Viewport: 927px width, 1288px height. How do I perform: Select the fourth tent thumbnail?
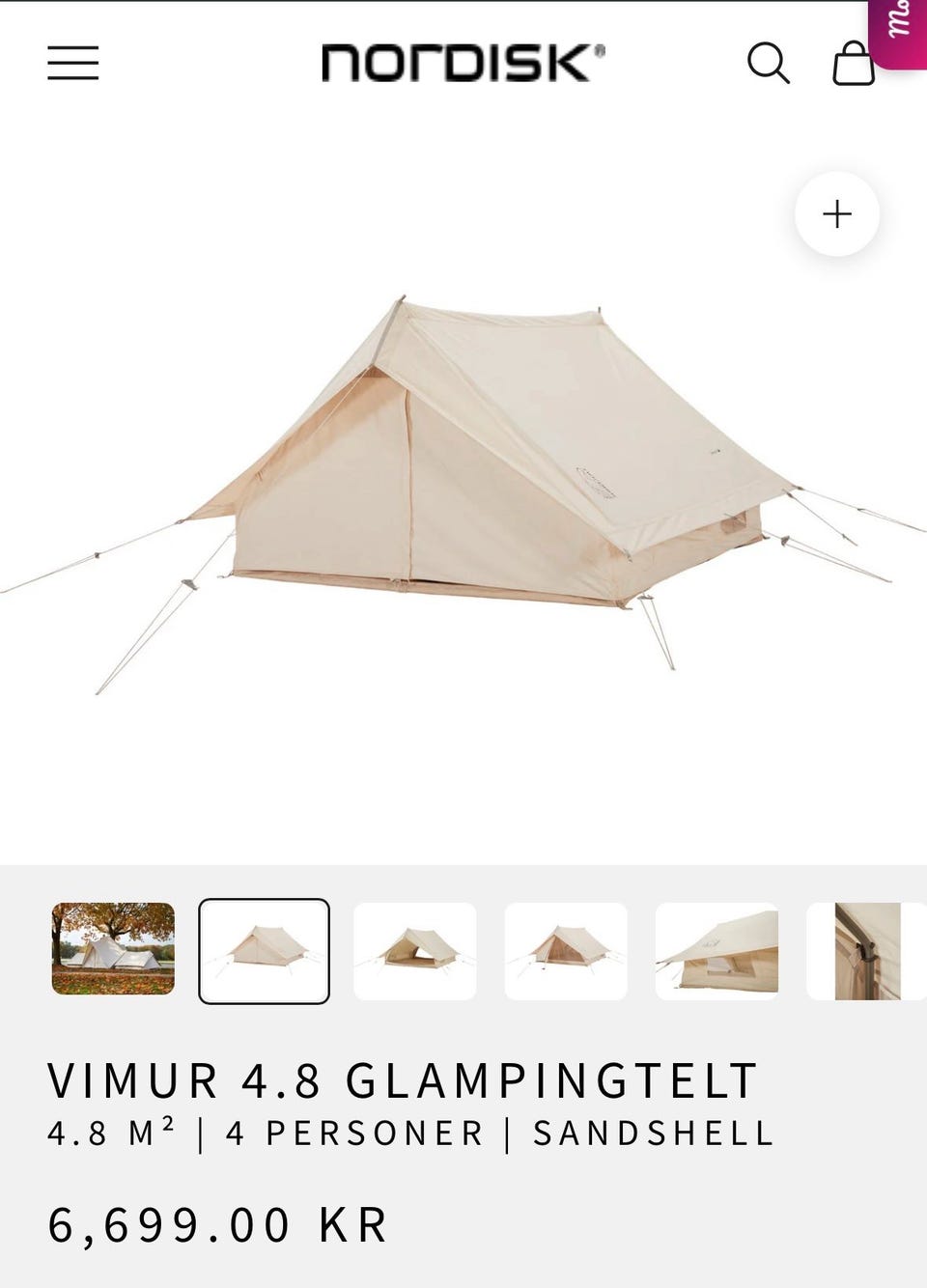(566, 951)
